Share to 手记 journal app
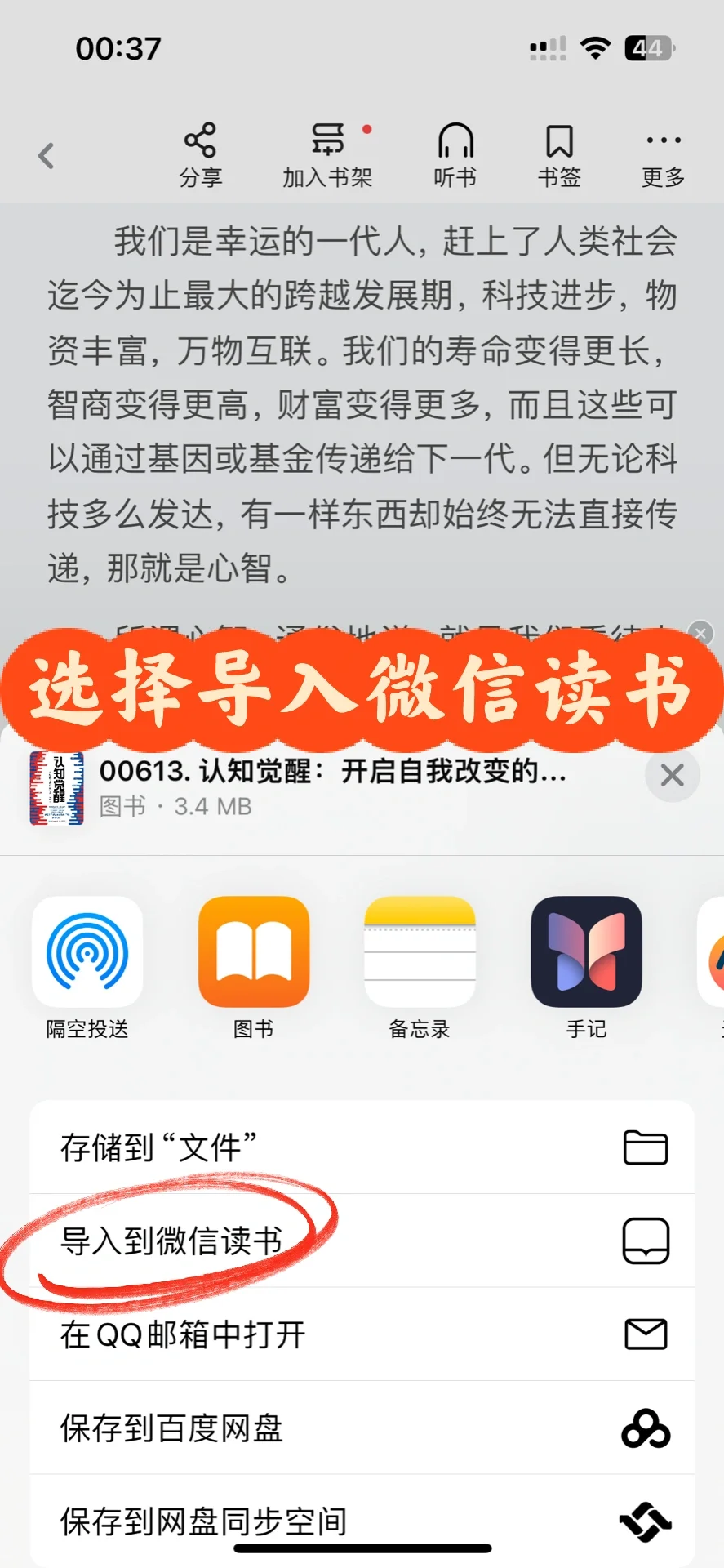This screenshot has height=1568, width=724. tap(586, 968)
